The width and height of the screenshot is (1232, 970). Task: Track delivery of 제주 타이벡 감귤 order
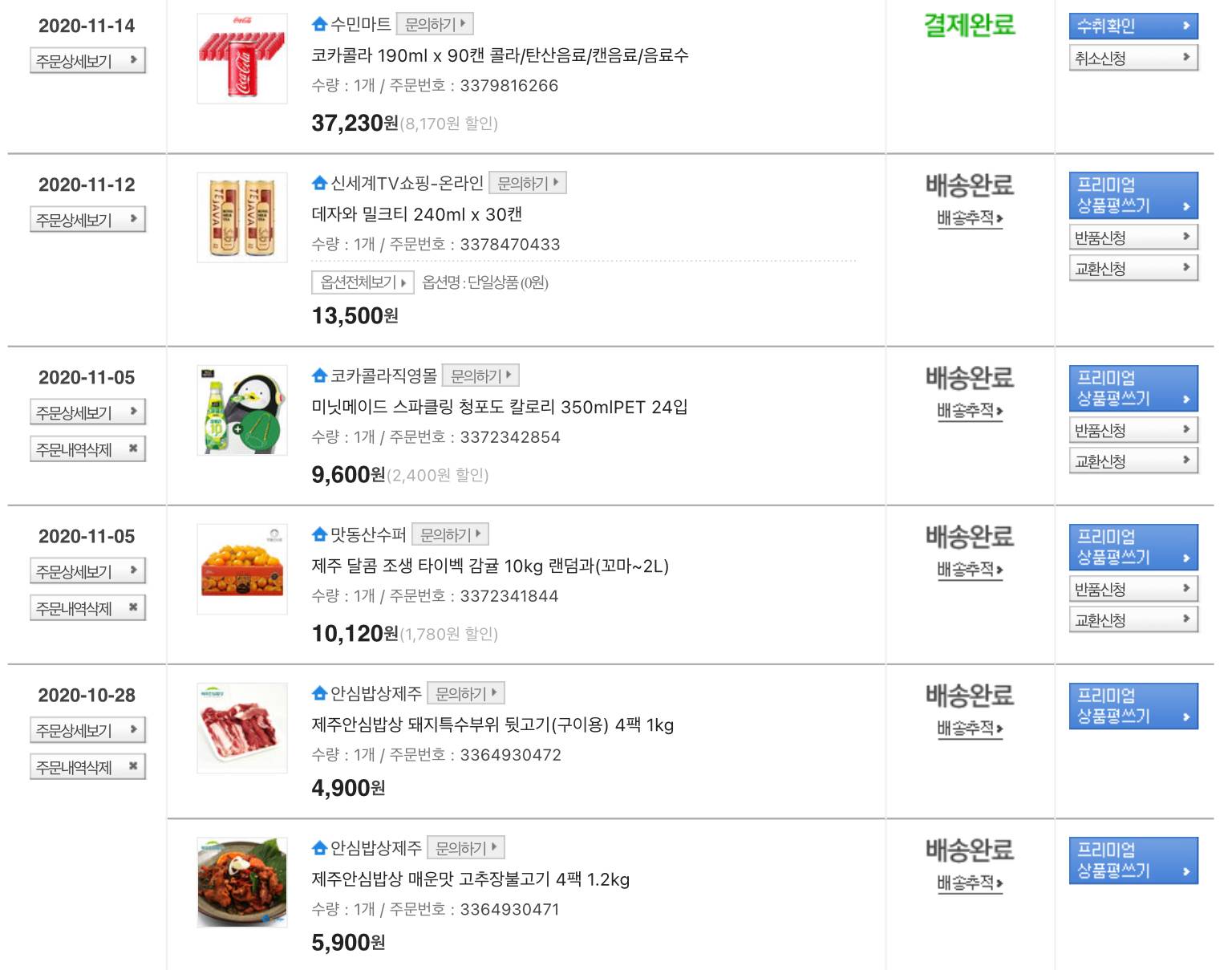click(x=970, y=570)
